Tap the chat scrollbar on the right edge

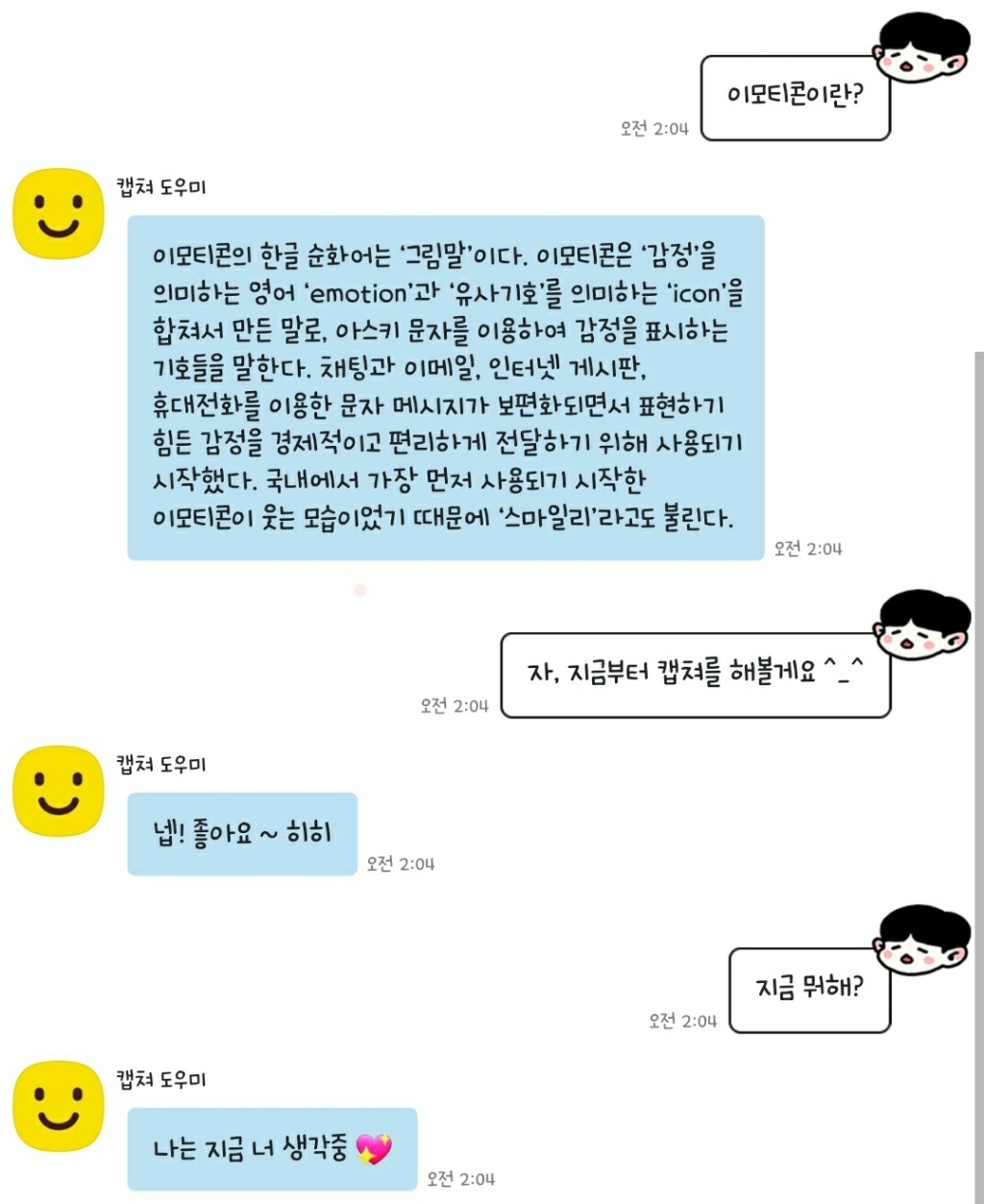point(979,776)
